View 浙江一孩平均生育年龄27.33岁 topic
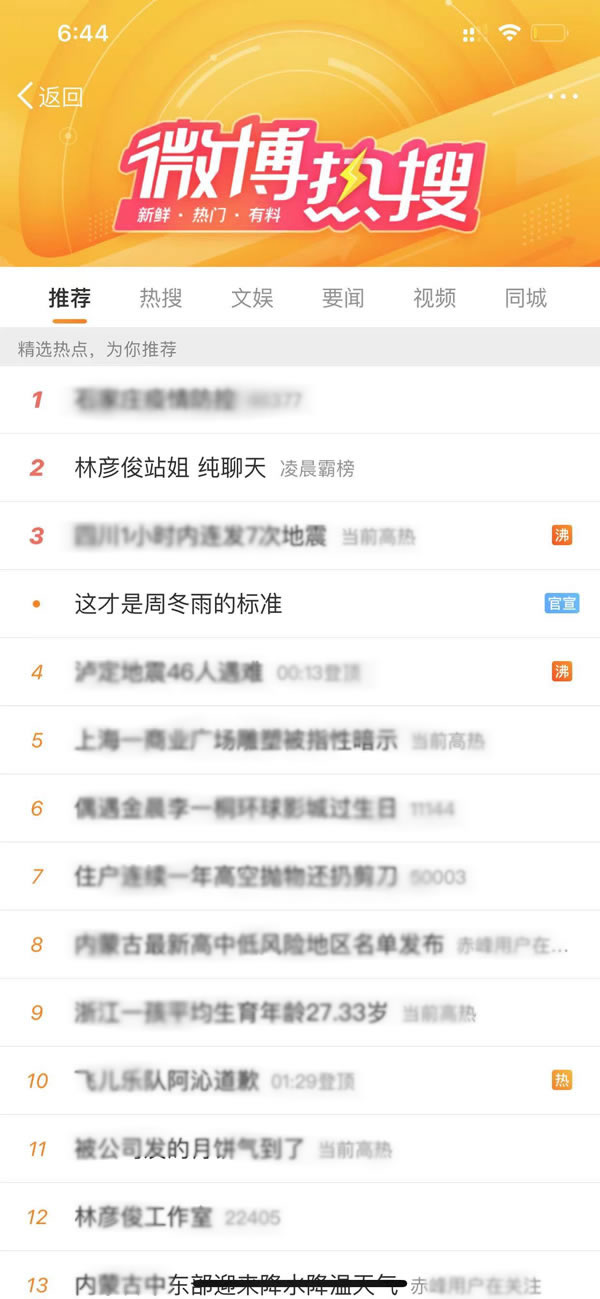600x1299 pixels. 230,1013
